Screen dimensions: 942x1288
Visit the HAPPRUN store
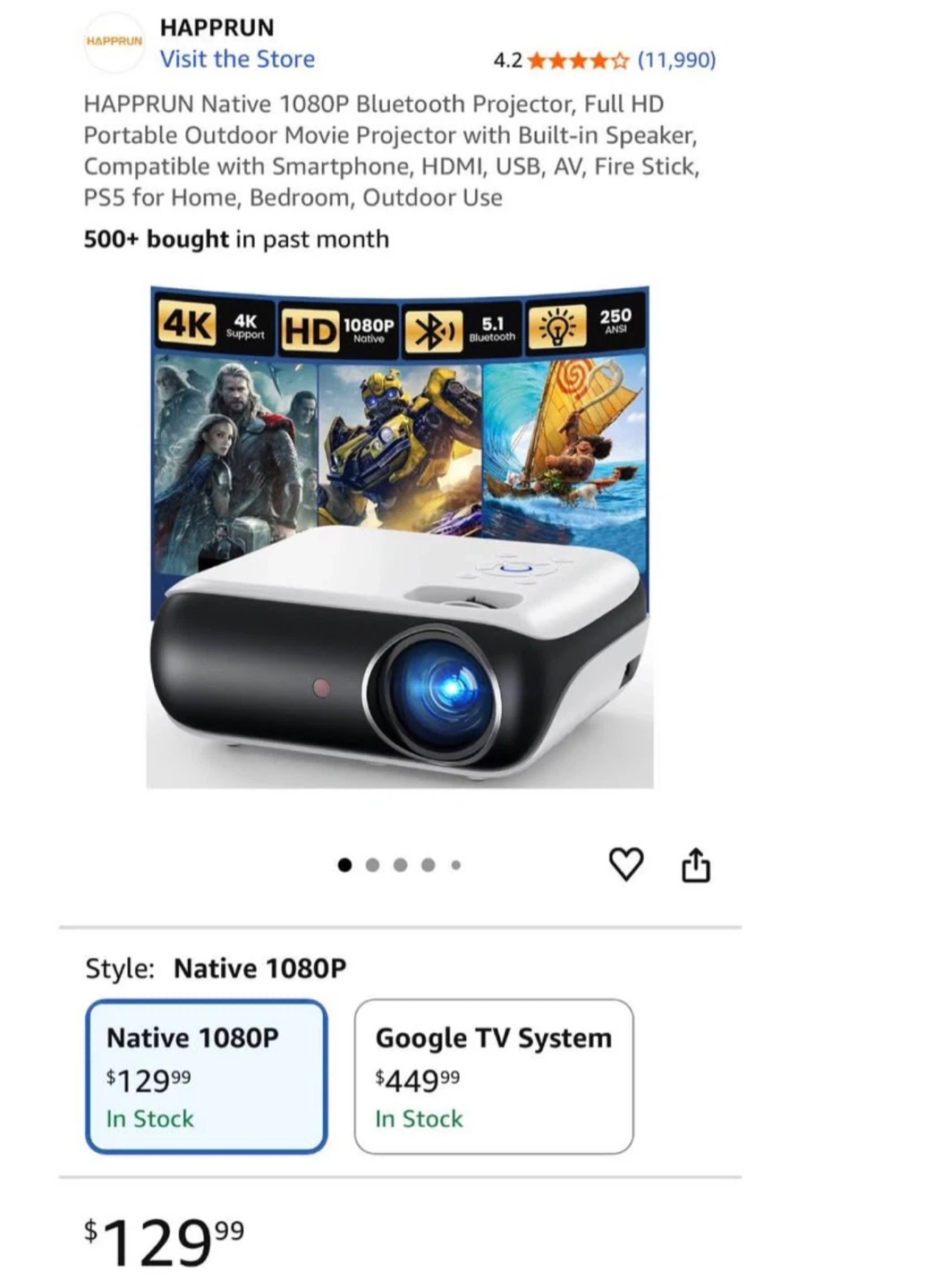tap(237, 59)
